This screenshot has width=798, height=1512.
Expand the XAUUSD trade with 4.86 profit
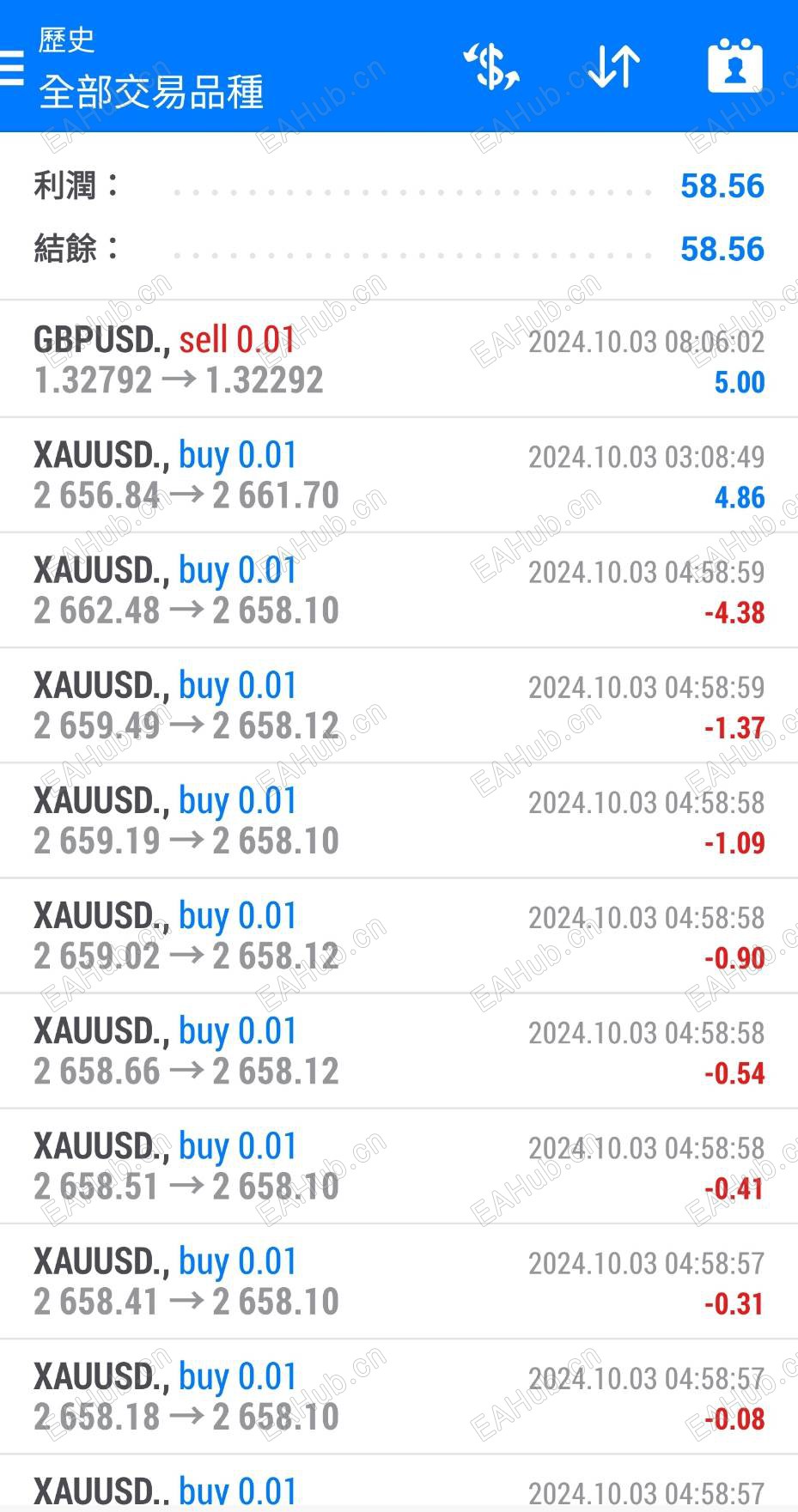click(399, 475)
